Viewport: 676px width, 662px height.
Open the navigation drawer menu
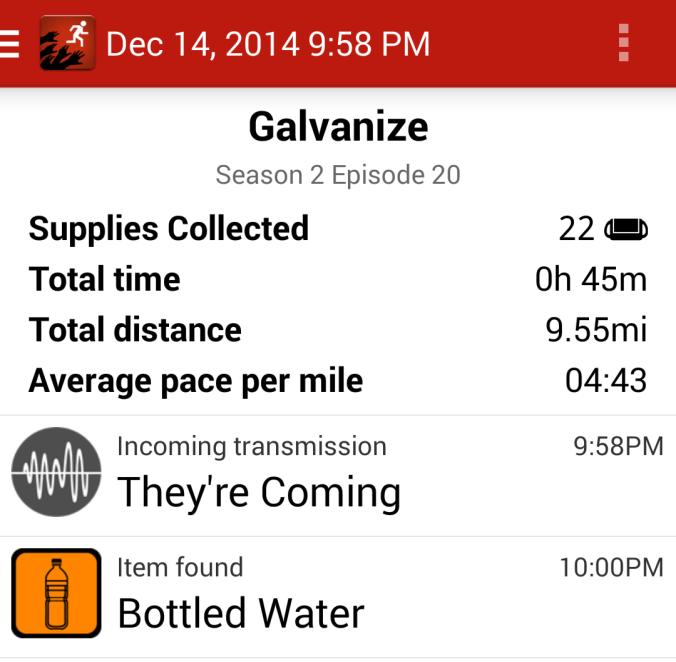pyautogui.click(x=10, y=44)
